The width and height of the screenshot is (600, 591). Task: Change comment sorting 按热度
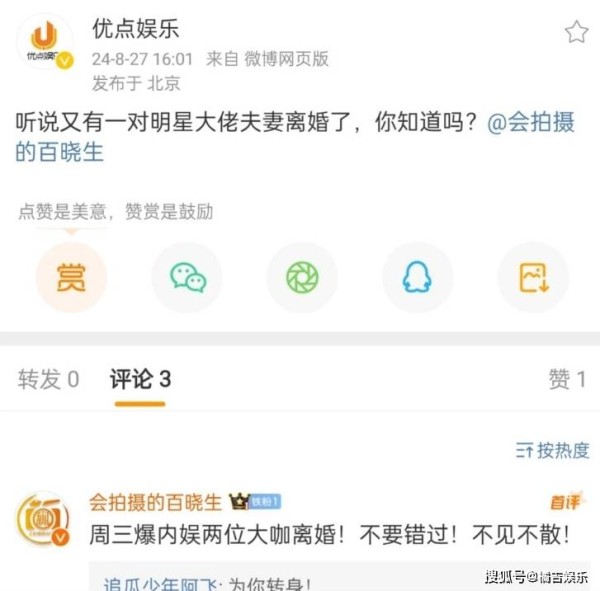(x=552, y=450)
